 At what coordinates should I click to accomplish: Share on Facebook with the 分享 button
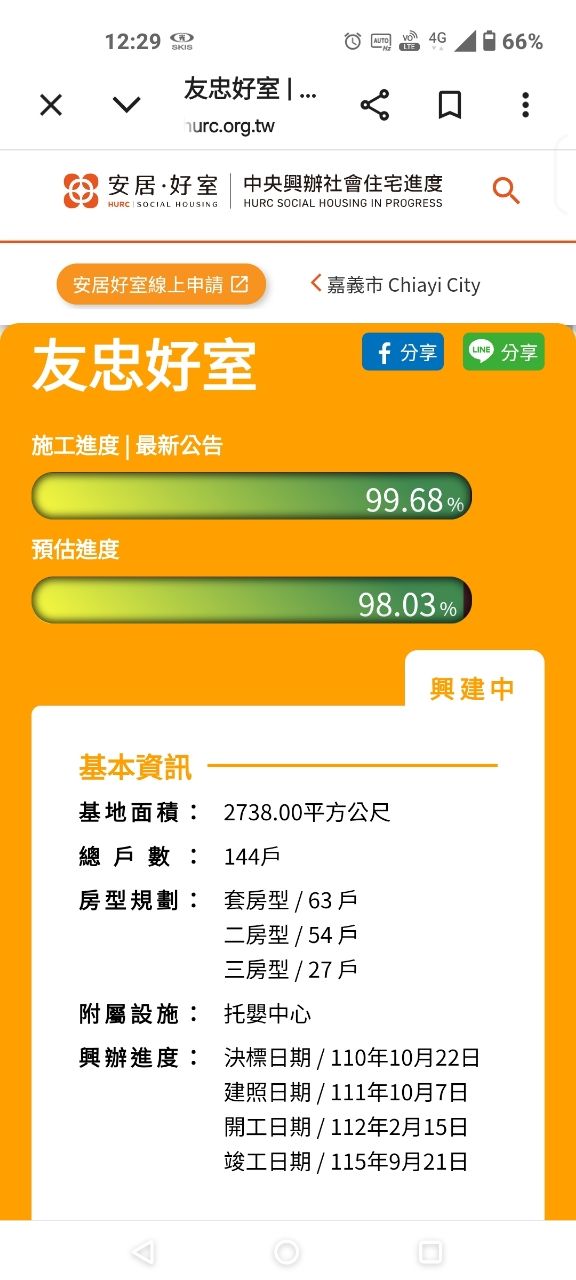(403, 352)
